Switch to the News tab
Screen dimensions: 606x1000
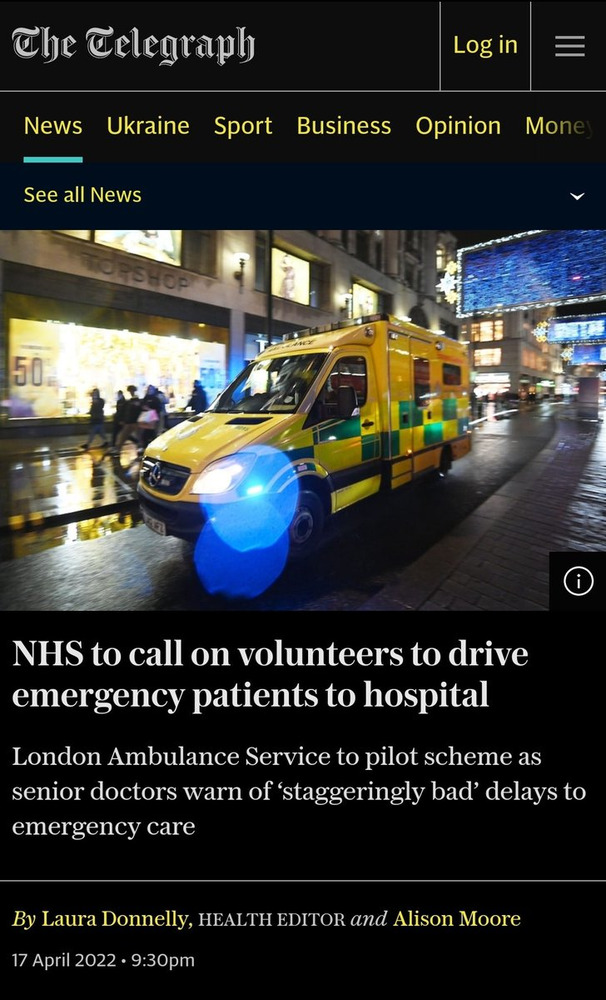pos(53,126)
